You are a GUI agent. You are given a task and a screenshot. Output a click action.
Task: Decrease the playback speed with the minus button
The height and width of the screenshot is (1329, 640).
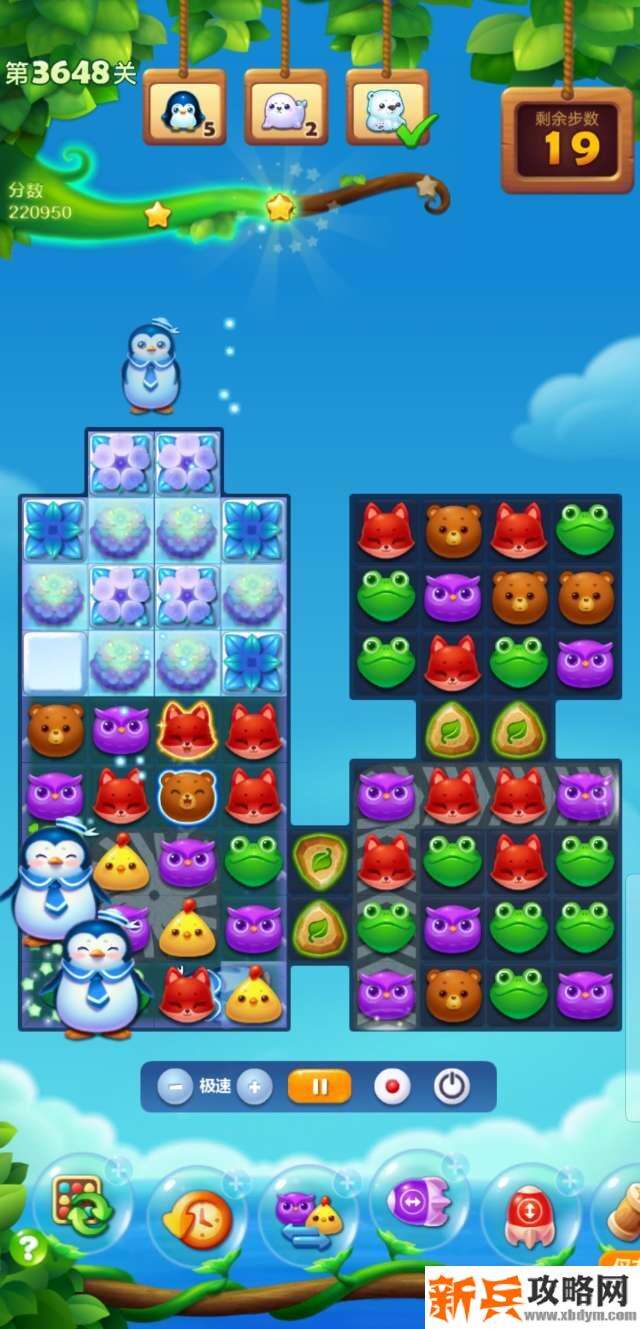tap(174, 1087)
